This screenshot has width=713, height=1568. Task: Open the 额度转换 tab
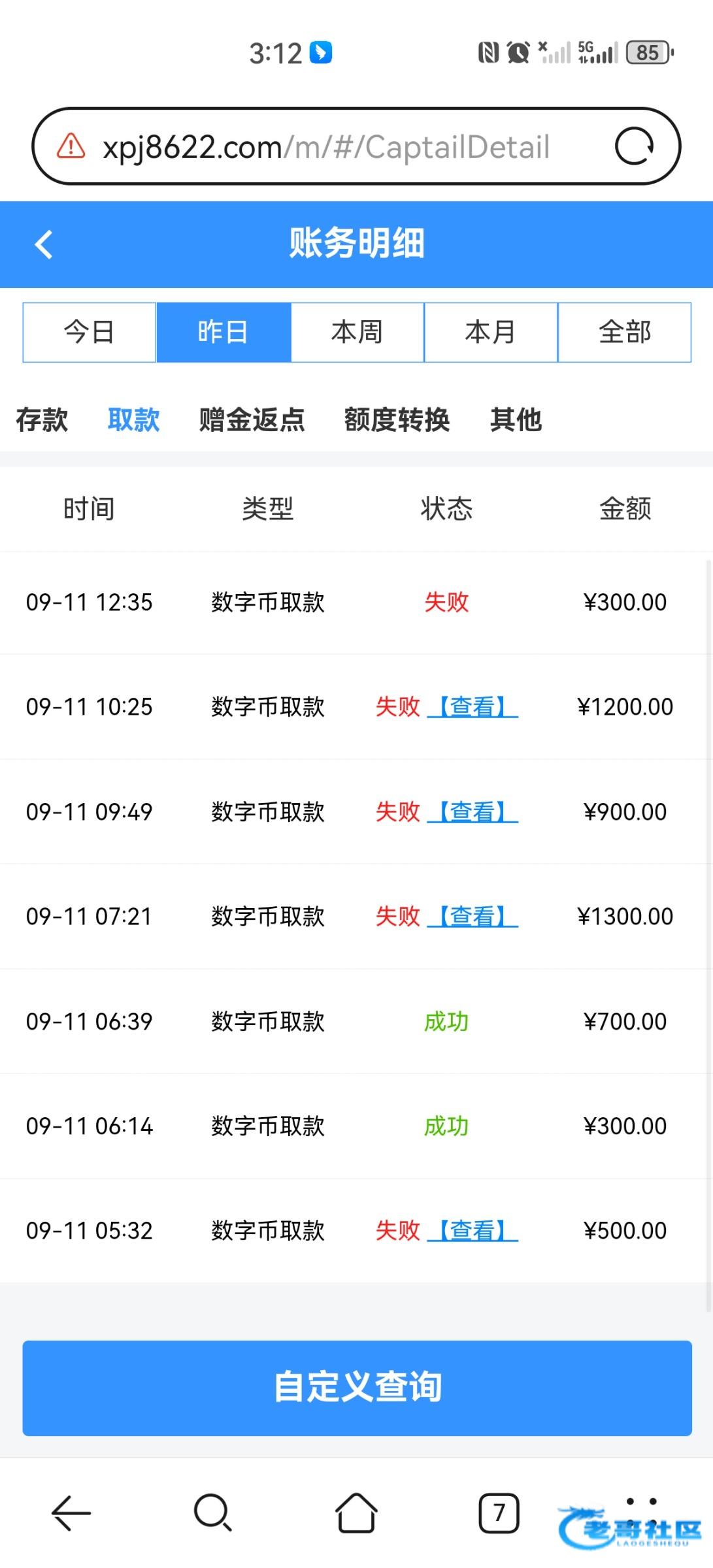pos(397,419)
